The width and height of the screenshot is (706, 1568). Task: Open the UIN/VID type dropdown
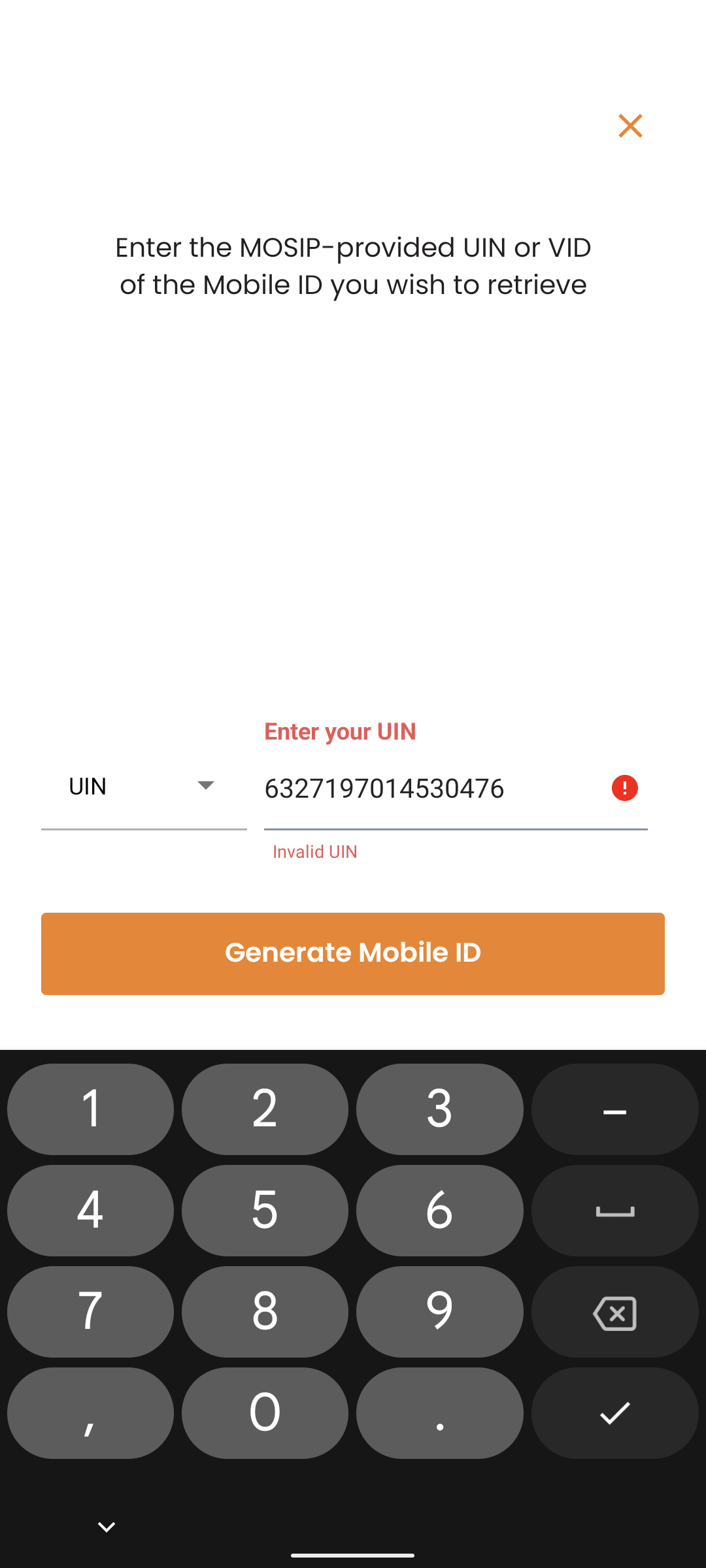coord(144,787)
